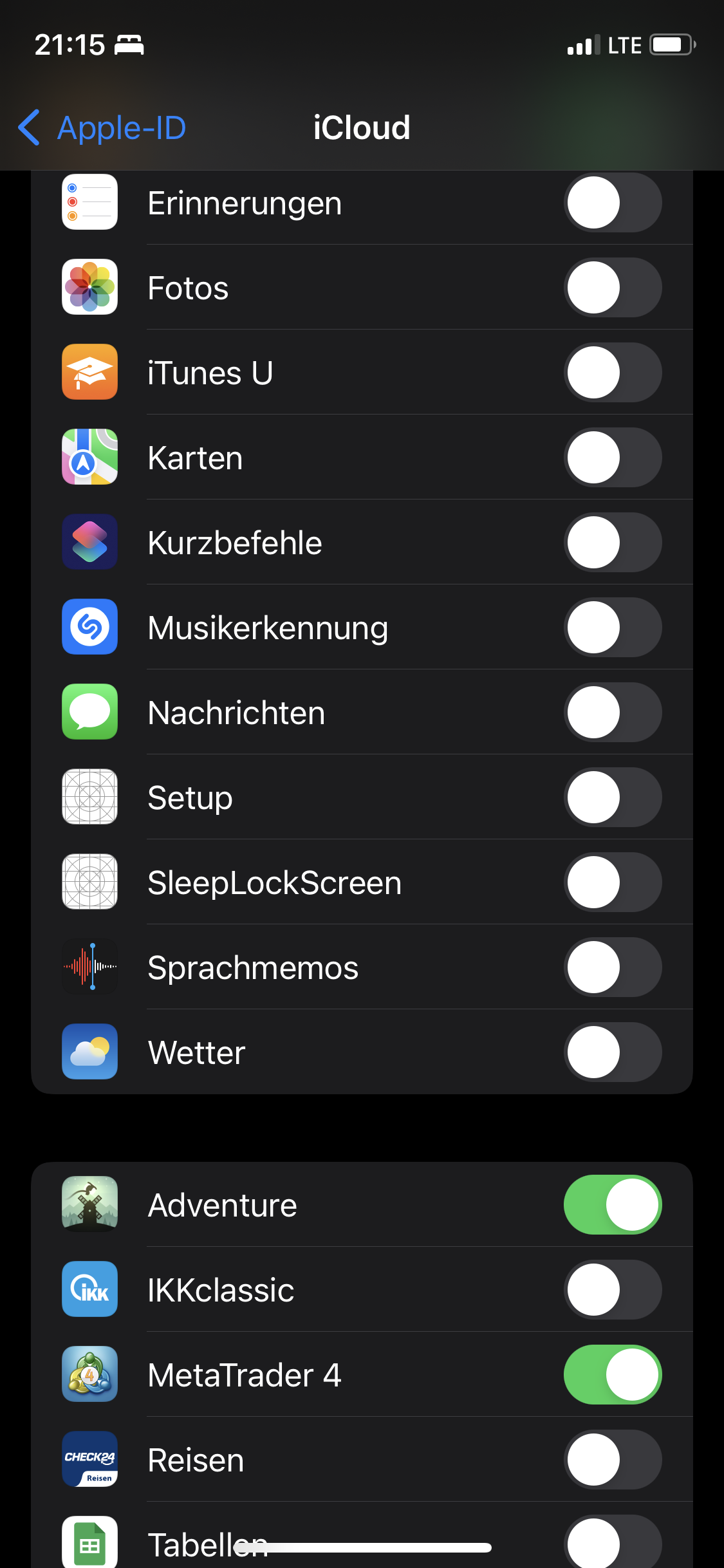Tap the Nachrichten messages icon

89,712
